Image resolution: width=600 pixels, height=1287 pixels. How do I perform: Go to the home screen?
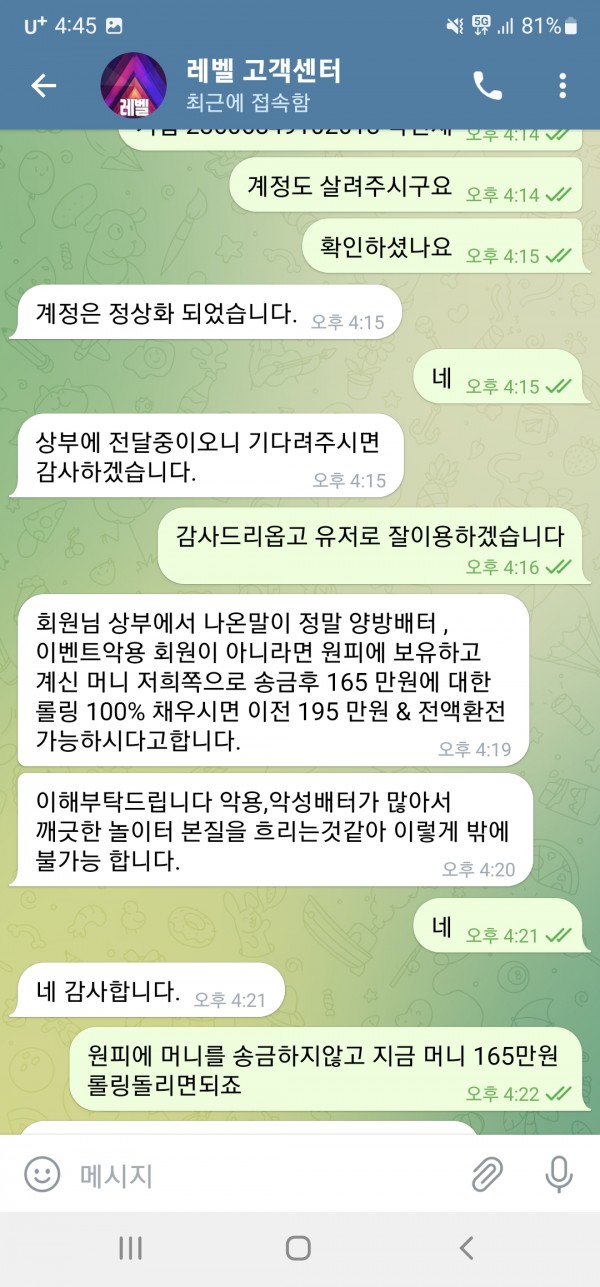coord(298,1247)
